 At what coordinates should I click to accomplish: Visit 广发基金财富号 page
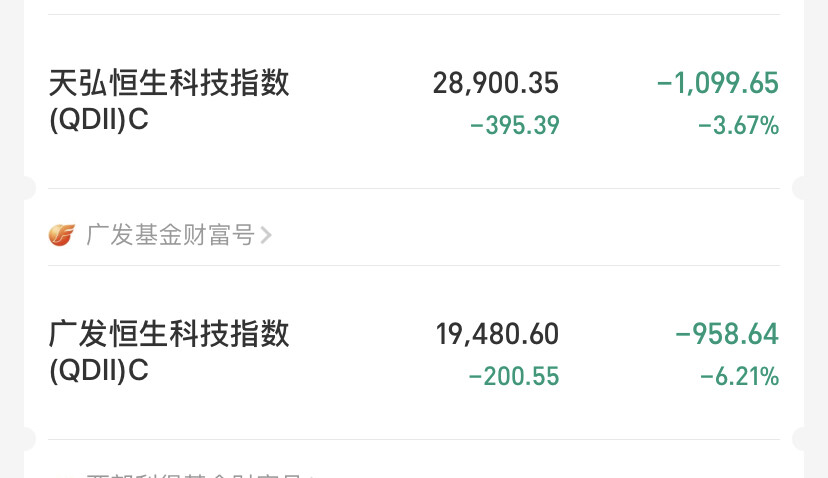coord(170,235)
